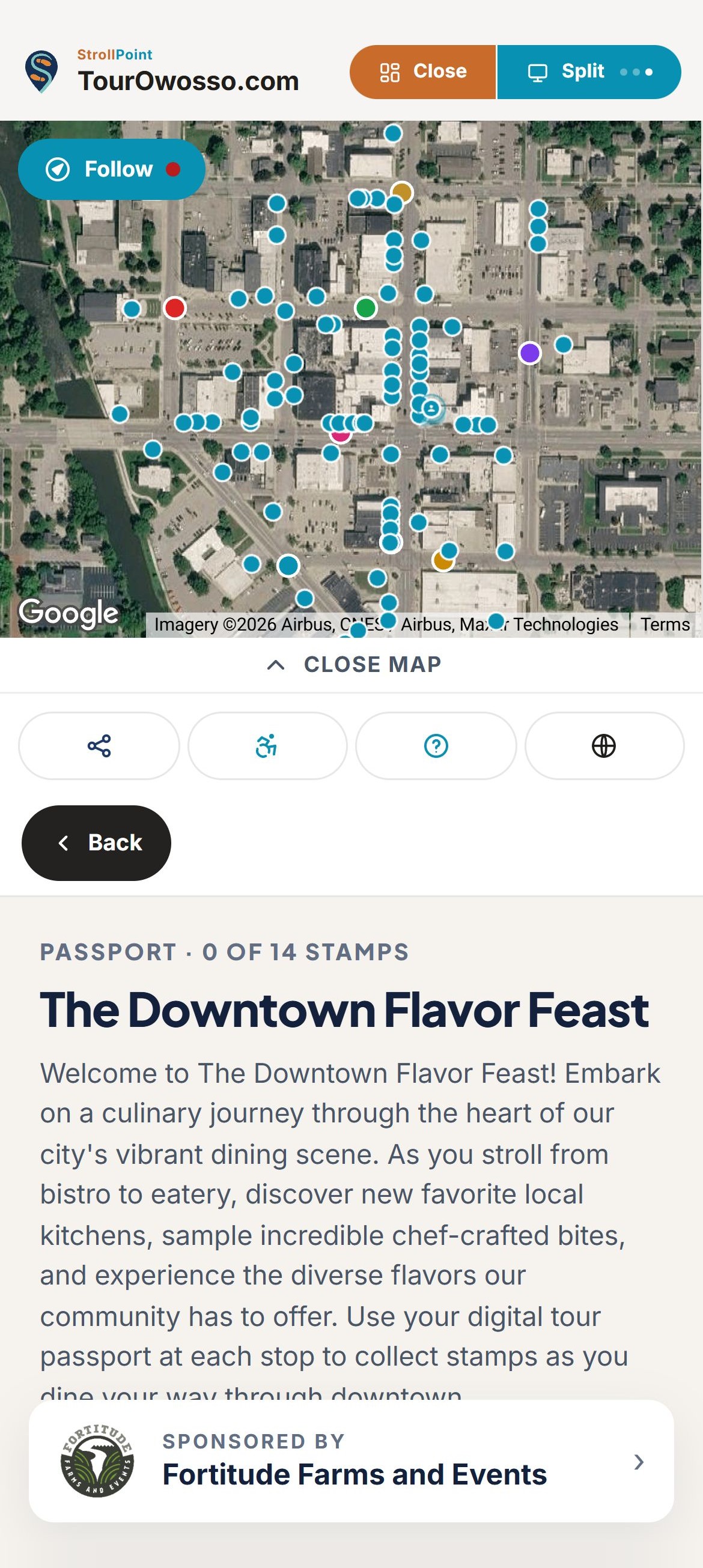703x1568 pixels.
Task: Share this tour
Action: coord(99,746)
